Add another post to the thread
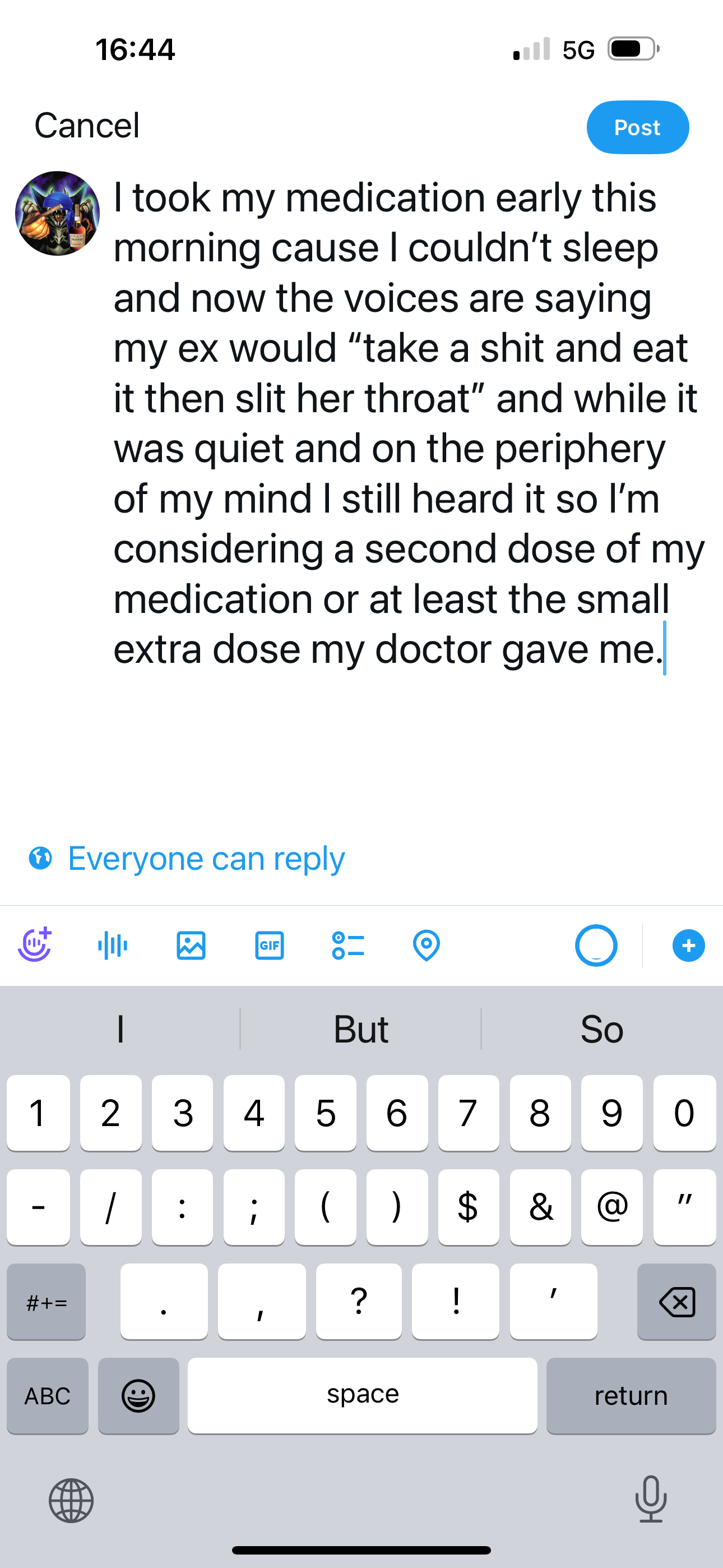 688,946
